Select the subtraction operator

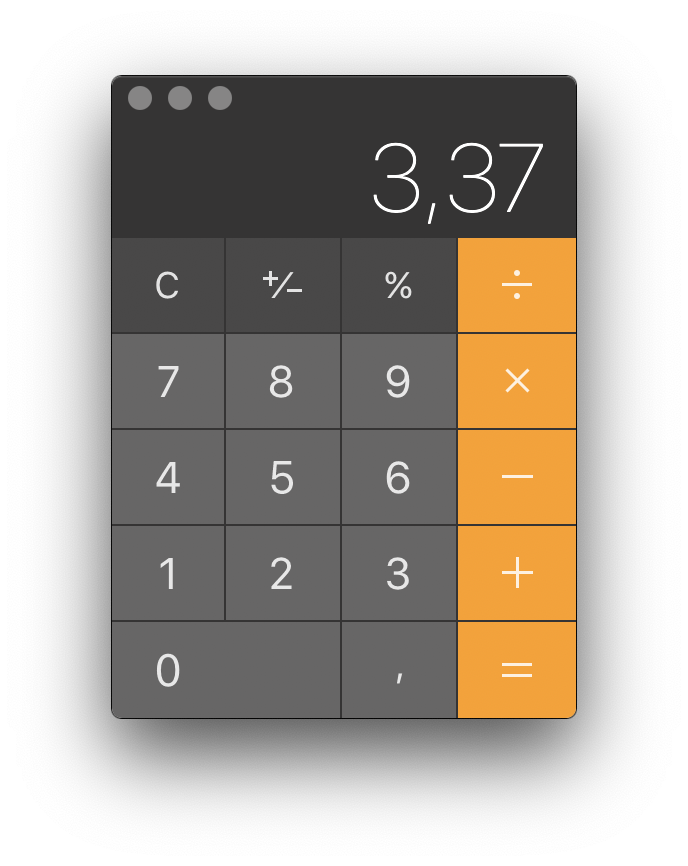click(516, 477)
